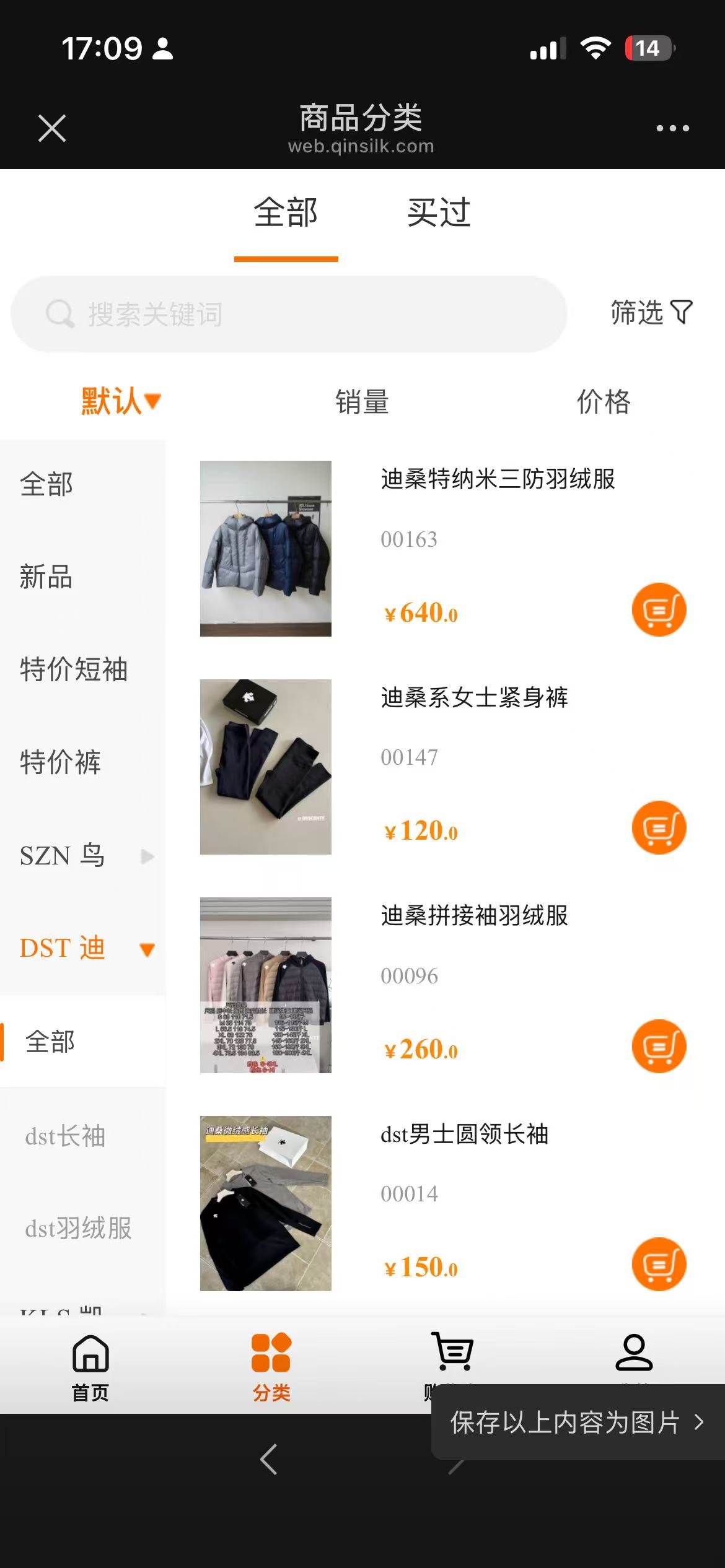725x1568 pixels.
Task: Tap the 搜索关键词 search box
Action: pyautogui.click(x=289, y=314)
